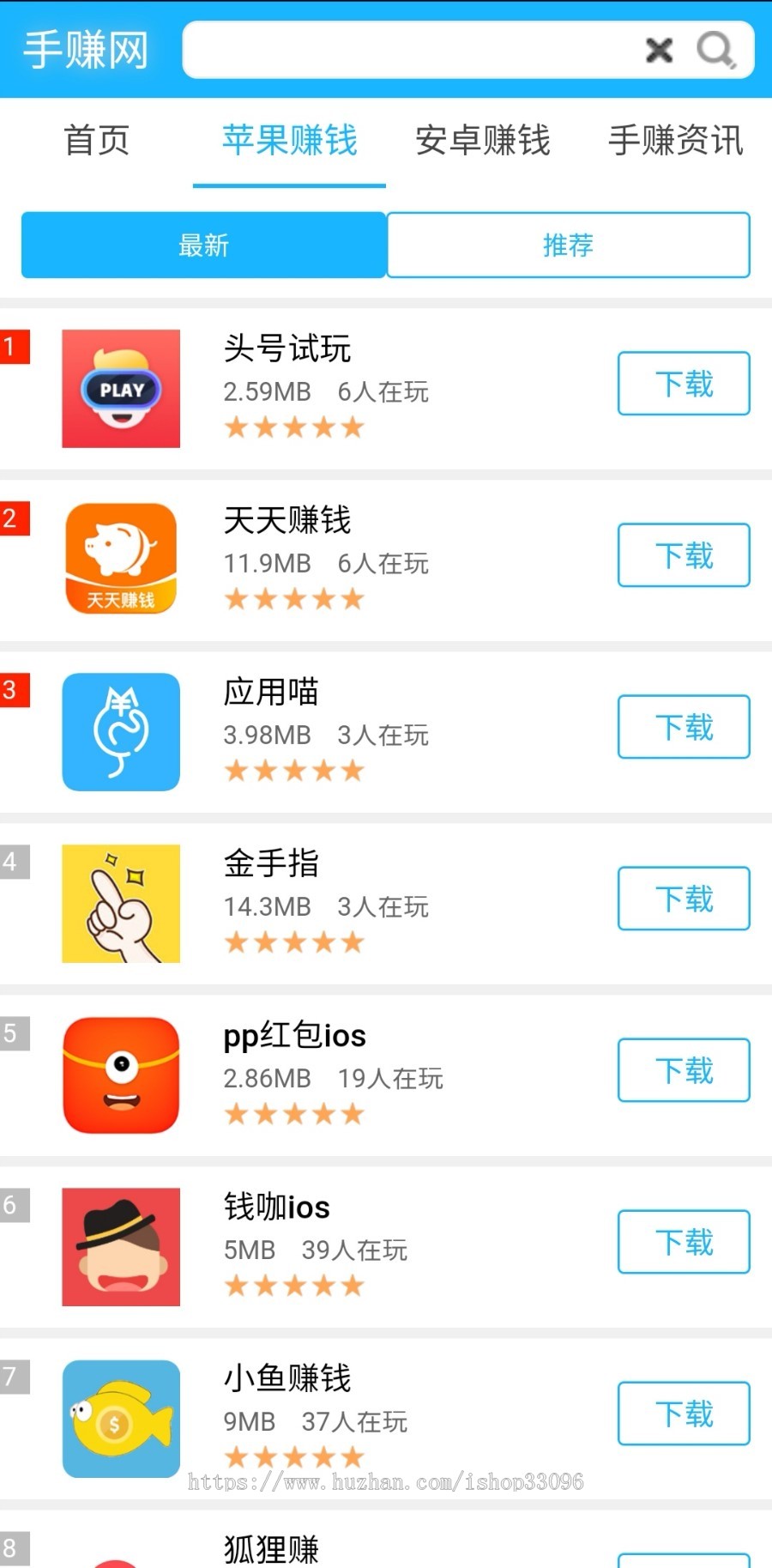
Task: Select the 小鱼赚钱 yellow fish icon
Action: click(120, 1417)
